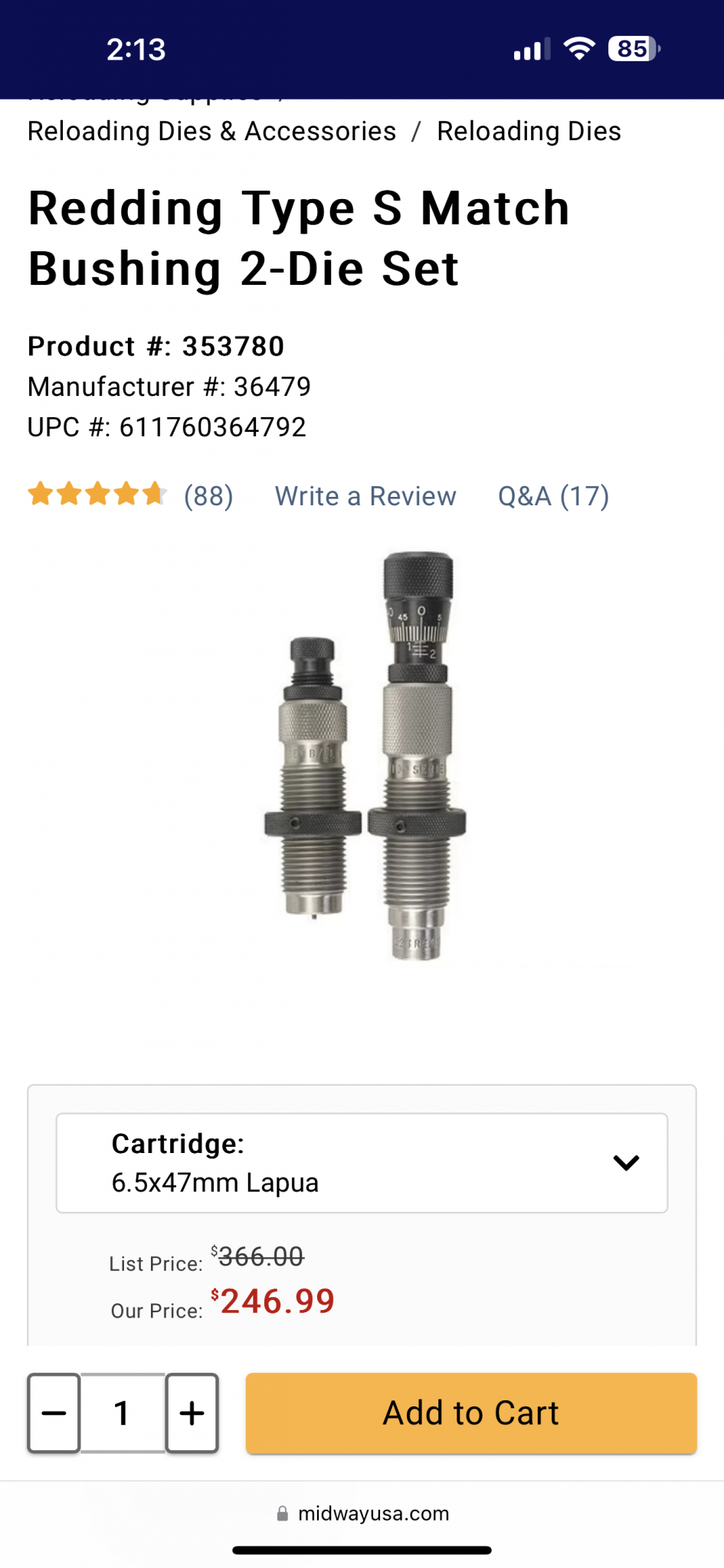Add to Cart
The image size is (724, 1568).
471,1413
